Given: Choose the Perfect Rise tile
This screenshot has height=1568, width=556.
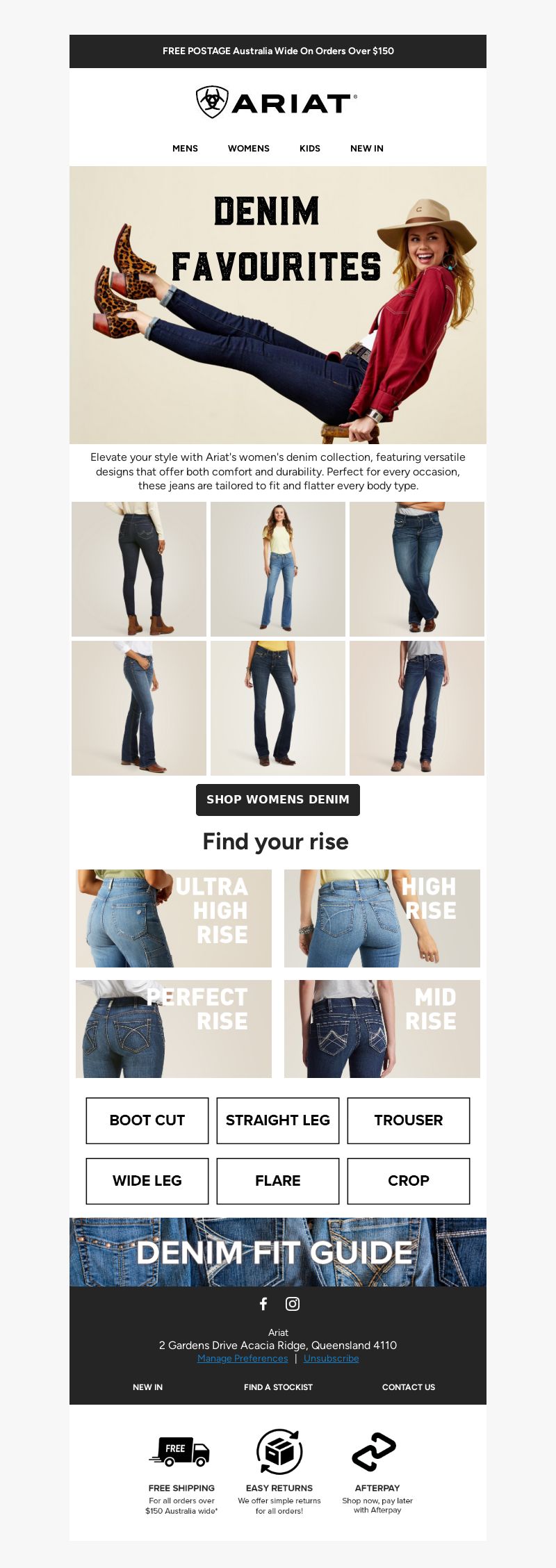Looking at the screenshot, I should click(174, 1029).
